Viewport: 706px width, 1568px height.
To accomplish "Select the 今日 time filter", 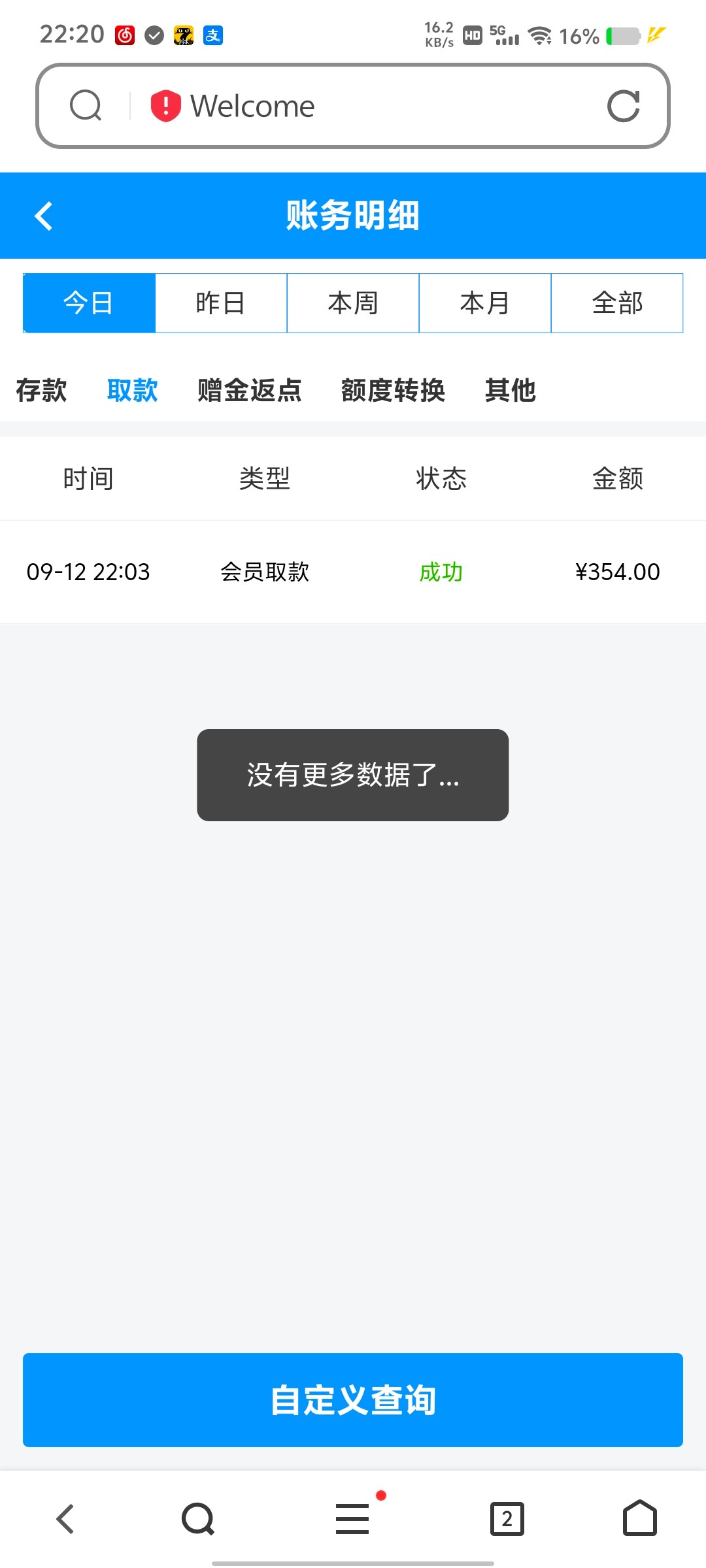I will coord(89,303).
